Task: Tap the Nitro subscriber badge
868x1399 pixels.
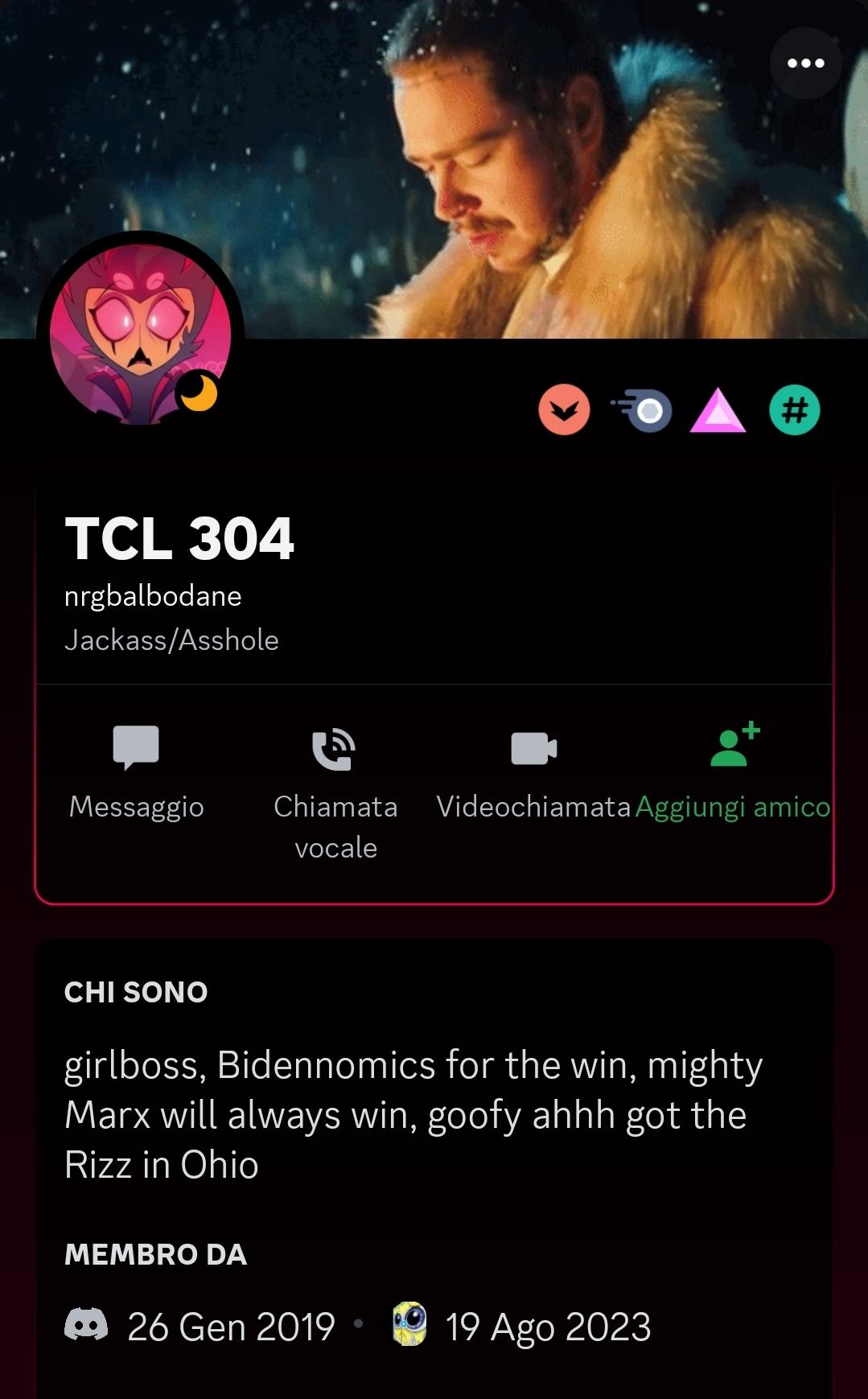Action: pos(642,410)
